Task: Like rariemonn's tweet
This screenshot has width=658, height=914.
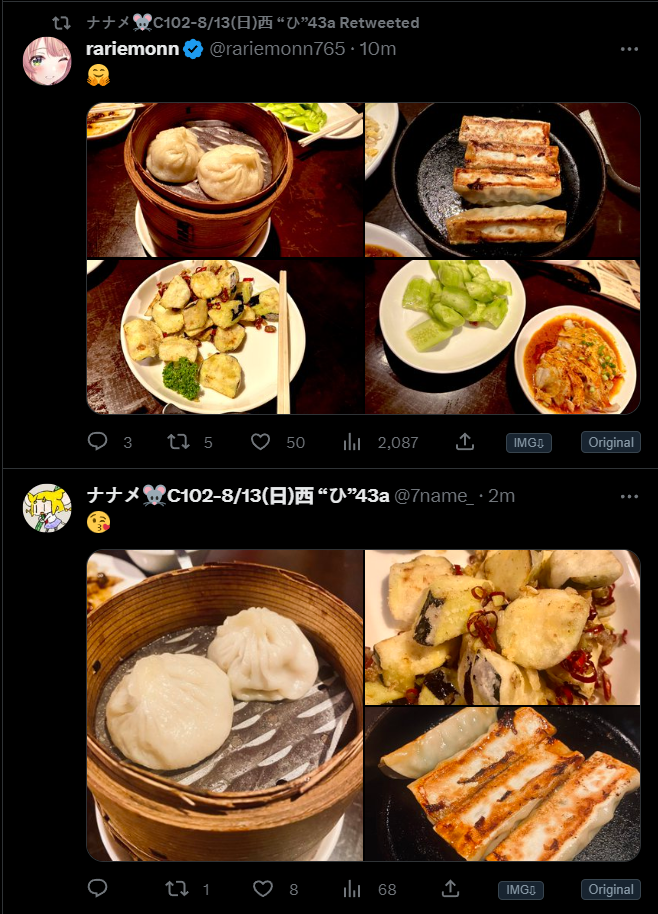Action: 260,442
